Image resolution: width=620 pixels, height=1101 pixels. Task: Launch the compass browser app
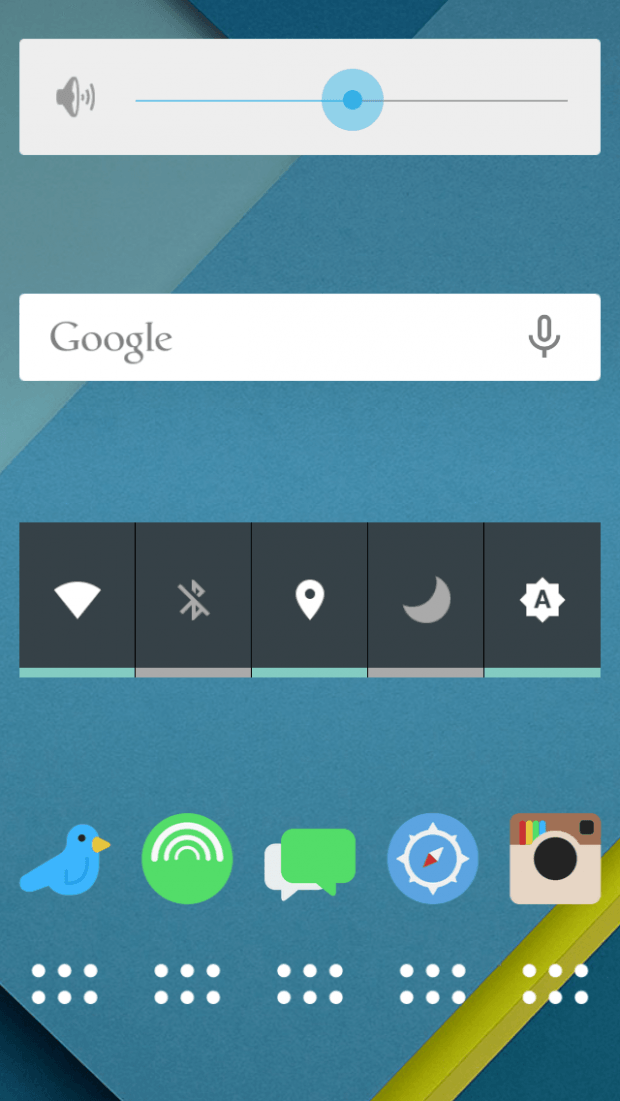tap(433, 859)
